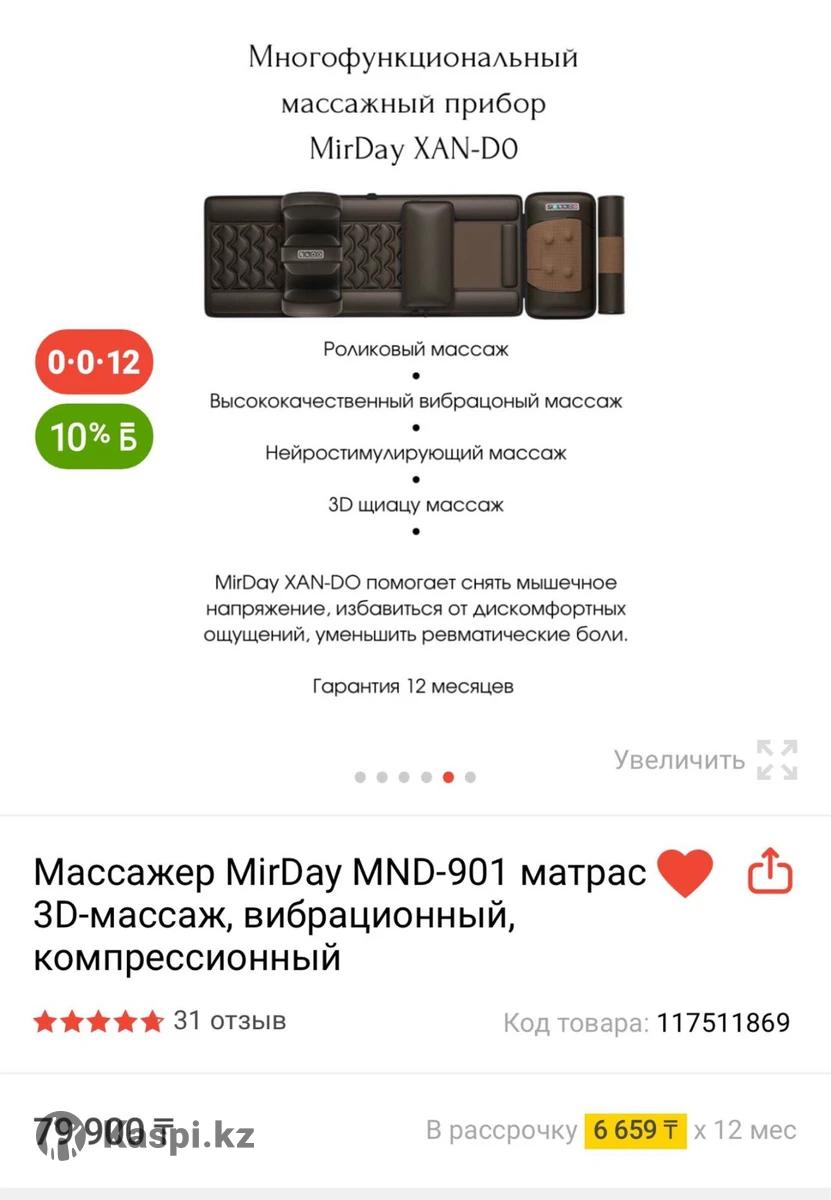The image size is (831, 1200).
Task: Remove product from favorites via heart icon
Action: [x=684, y=873]
